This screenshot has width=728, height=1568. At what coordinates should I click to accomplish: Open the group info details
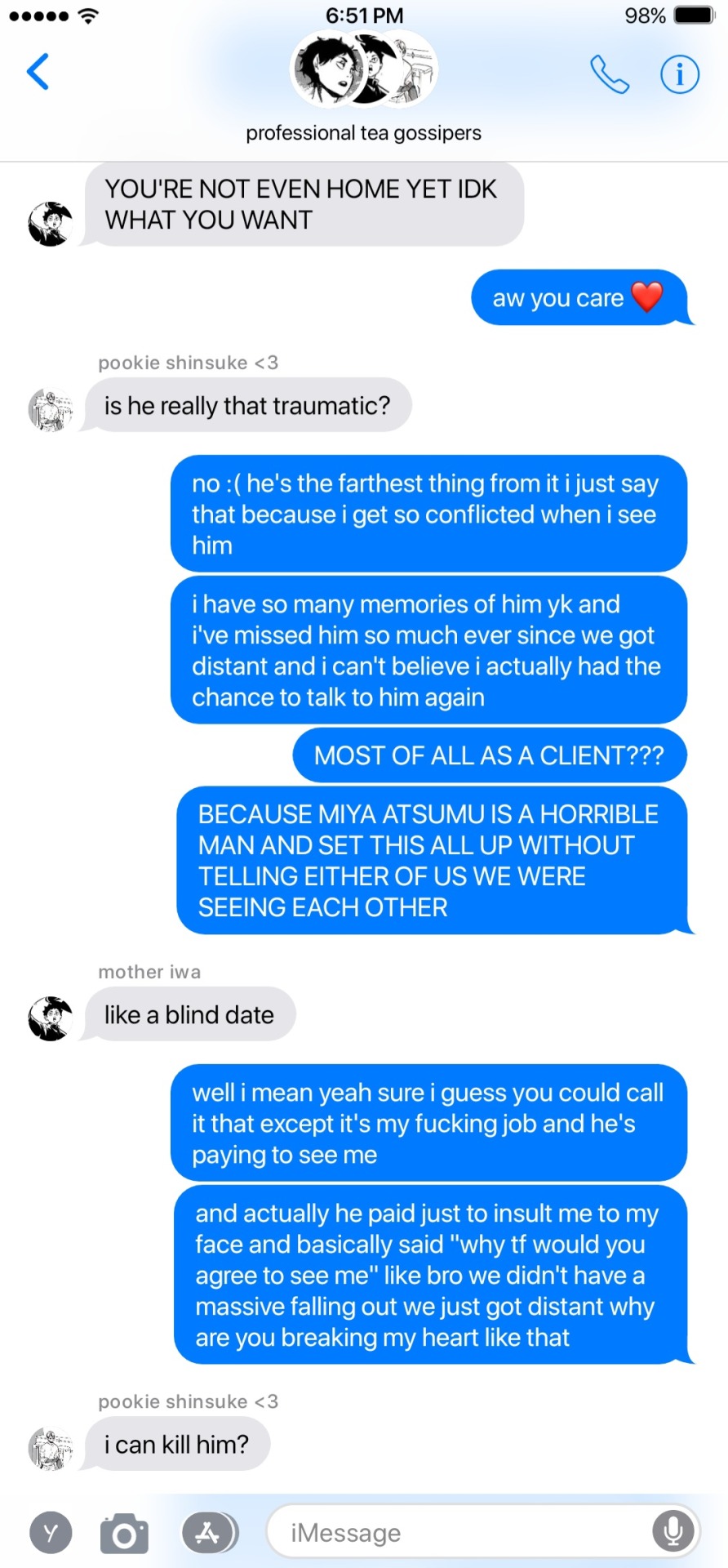click(x=679, y=74)
